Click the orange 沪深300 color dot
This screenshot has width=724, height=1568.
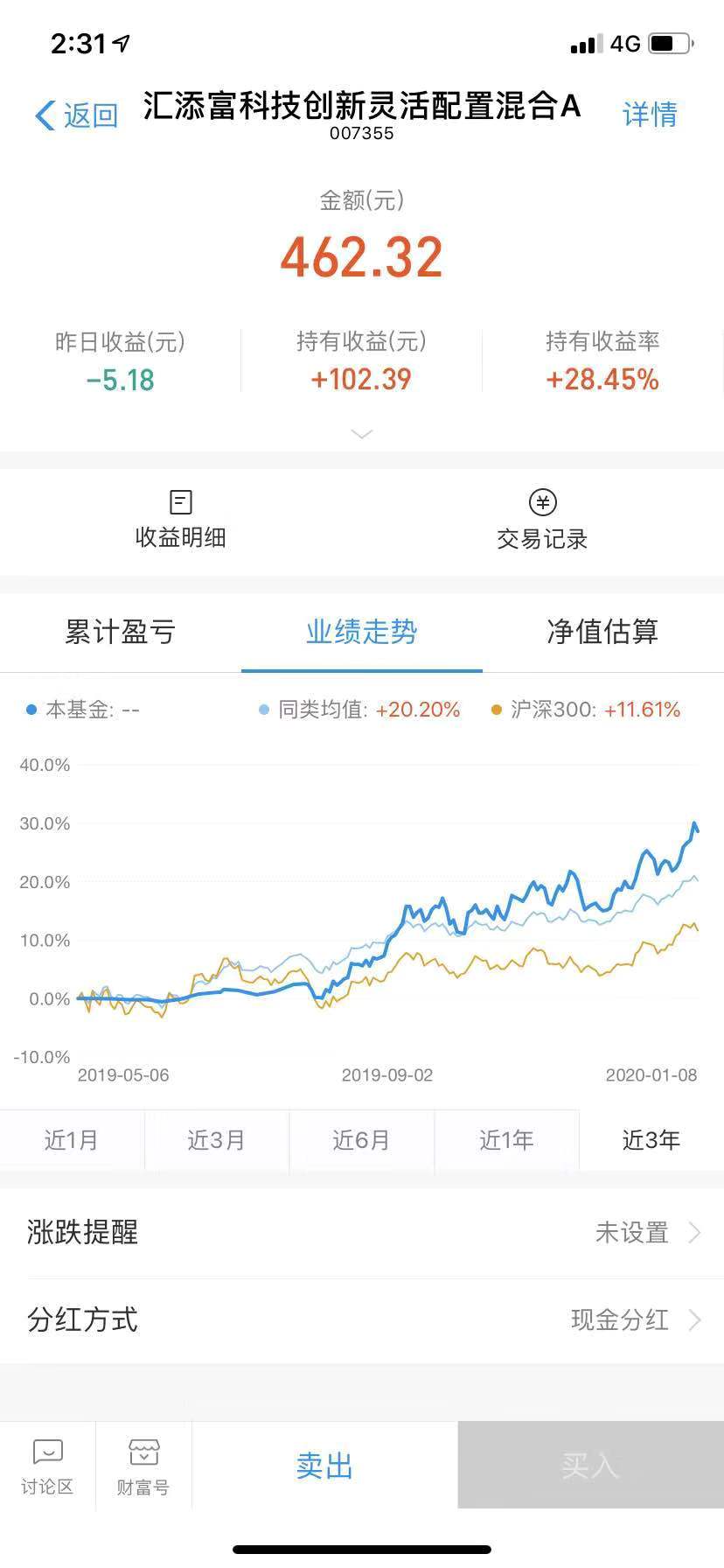click(496, 710)
